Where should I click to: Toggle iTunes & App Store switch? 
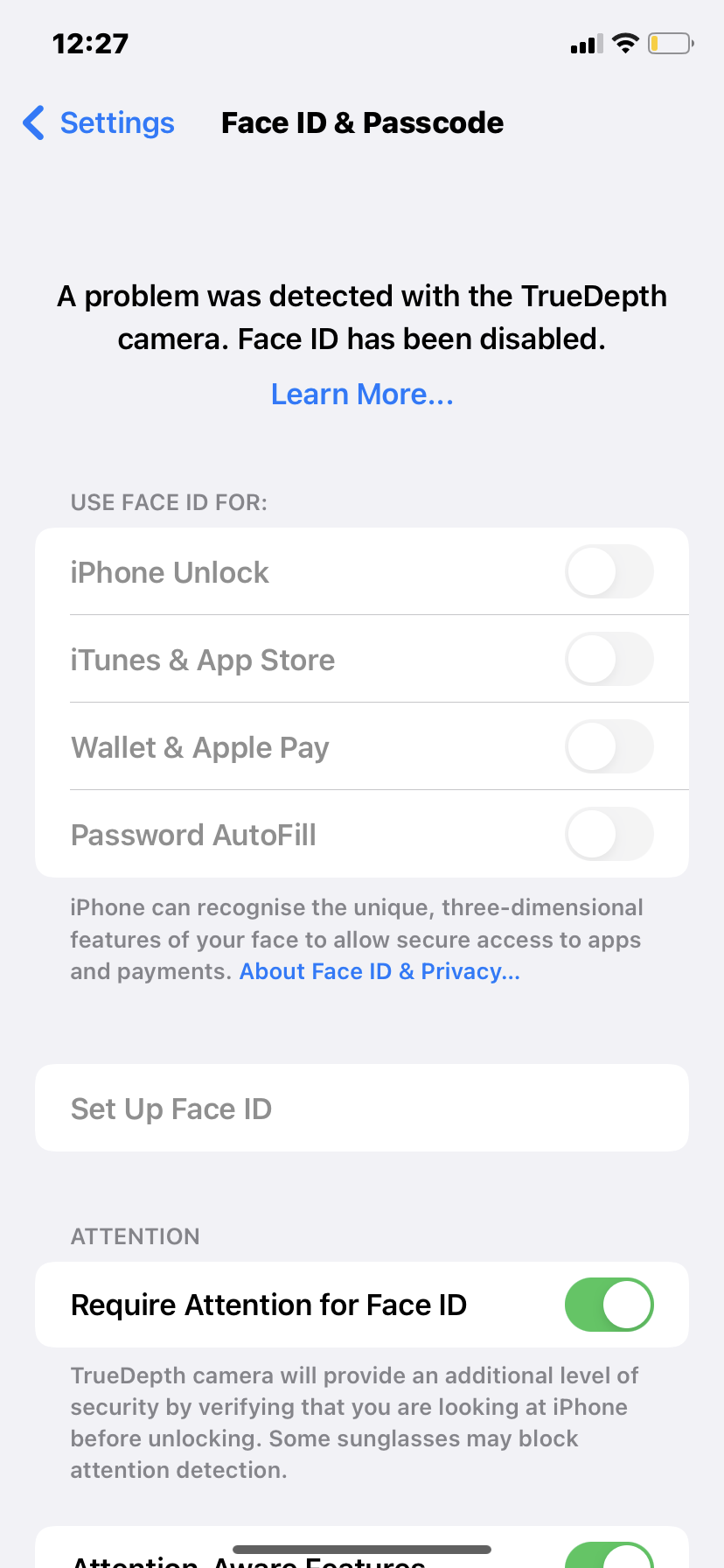click(x=609, y=659)
